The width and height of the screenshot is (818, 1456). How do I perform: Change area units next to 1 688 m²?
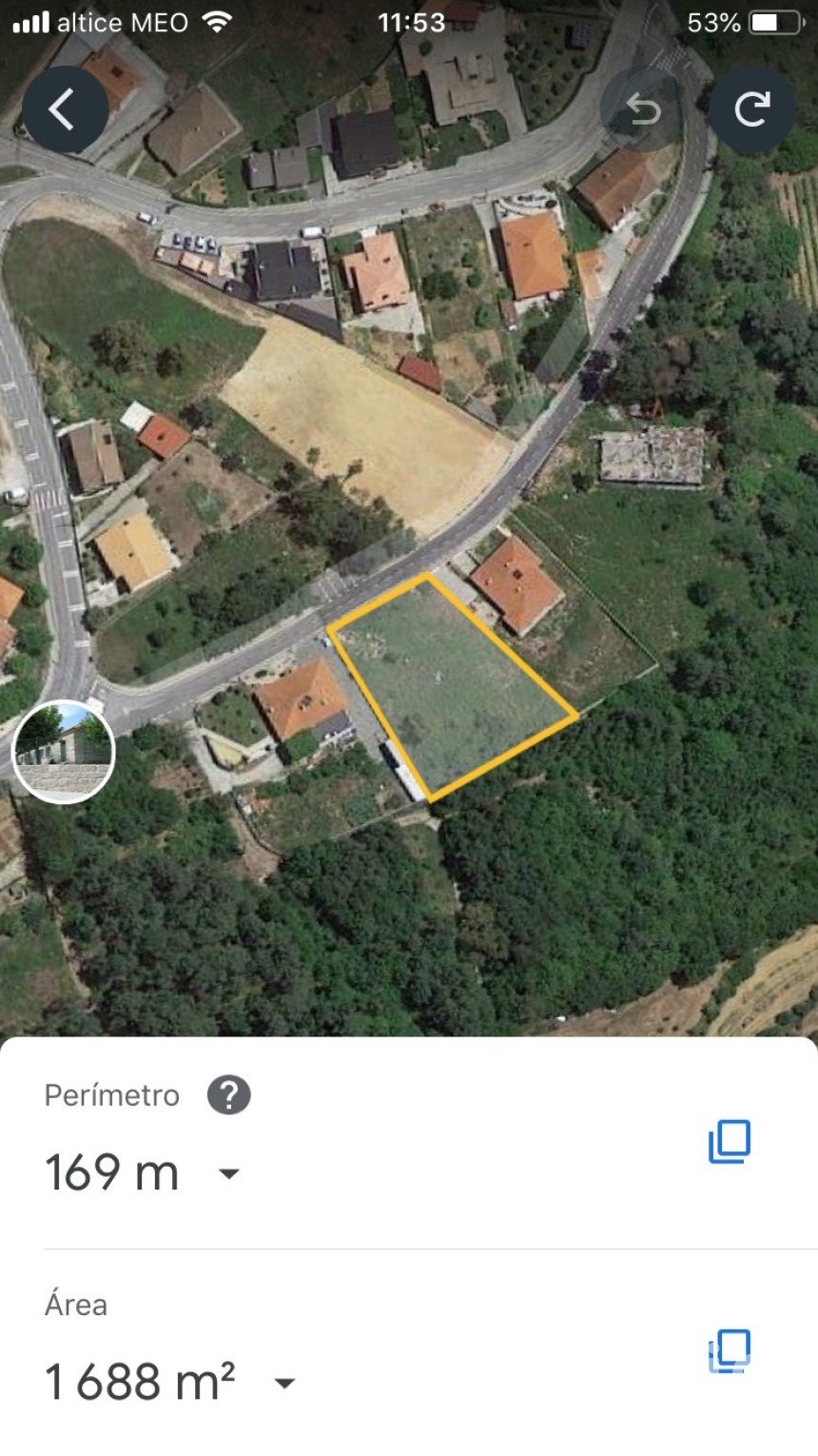[284, 1383]
